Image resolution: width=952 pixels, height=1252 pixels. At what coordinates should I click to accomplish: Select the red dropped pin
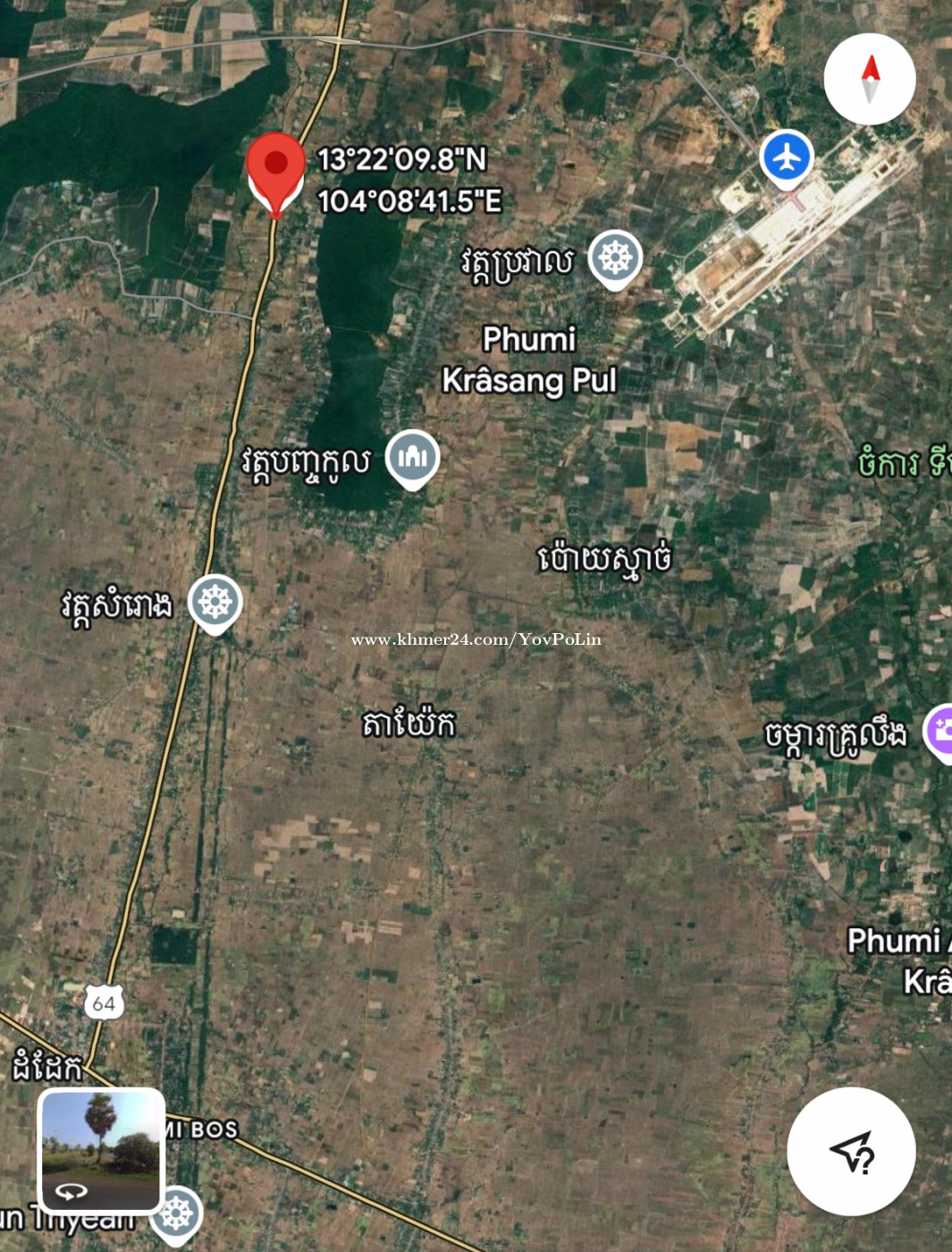click(x=276, y=170)
